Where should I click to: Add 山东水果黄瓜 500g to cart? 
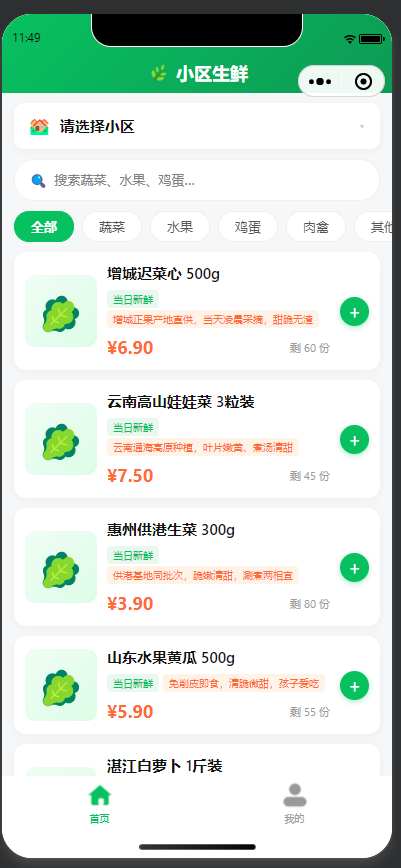click(x=354, y=686)
